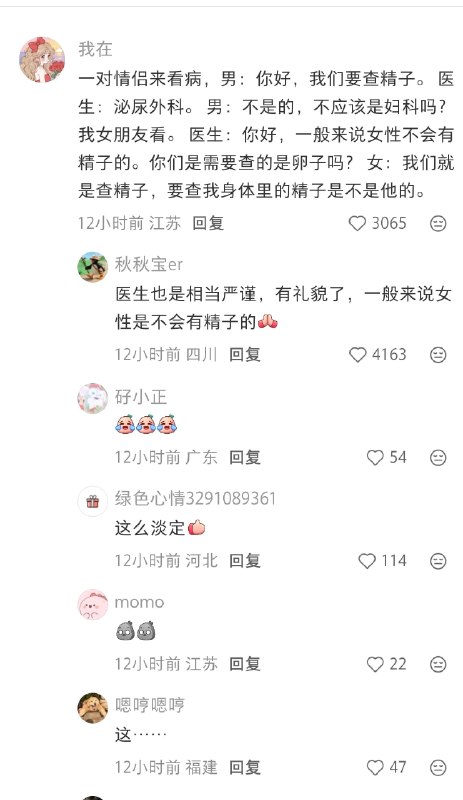Open 我在's profile avatar
The image size is (463, 800).
point(42,60)
